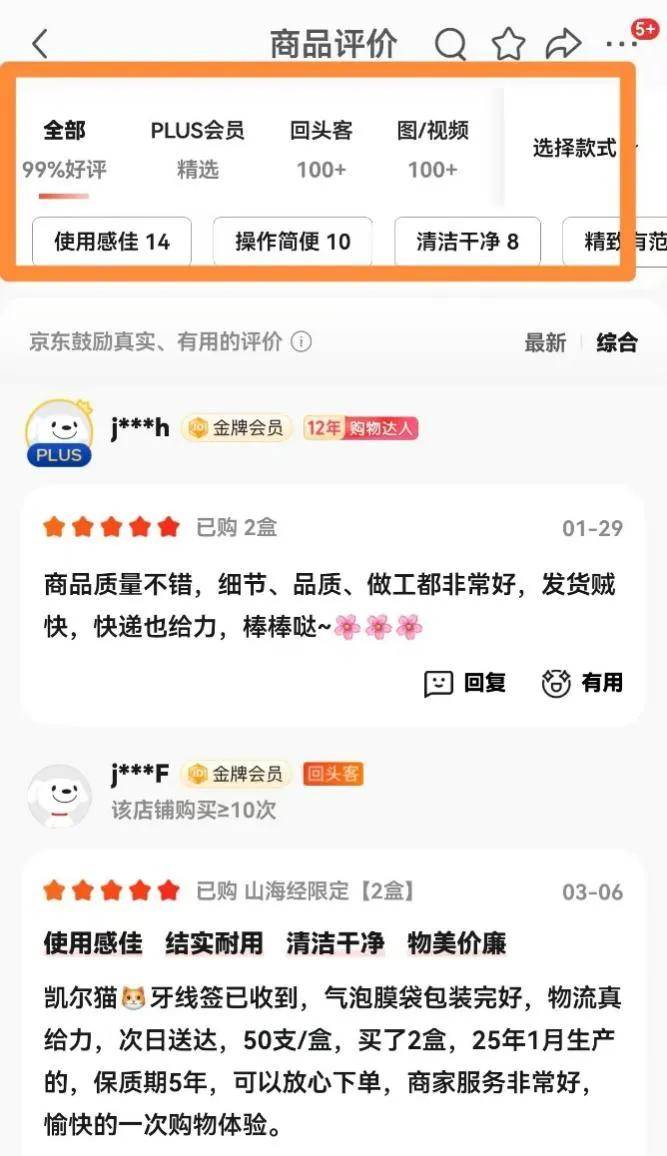Show 回头客 reviews

coord(321,148)
